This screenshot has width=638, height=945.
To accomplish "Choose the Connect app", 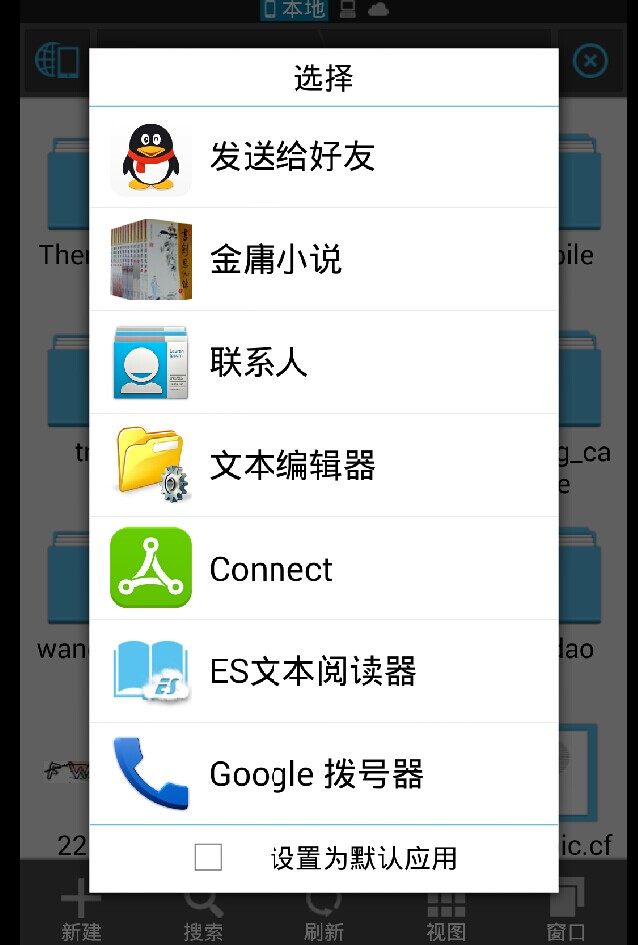I will pyautogui.click(x=323, y=569).
